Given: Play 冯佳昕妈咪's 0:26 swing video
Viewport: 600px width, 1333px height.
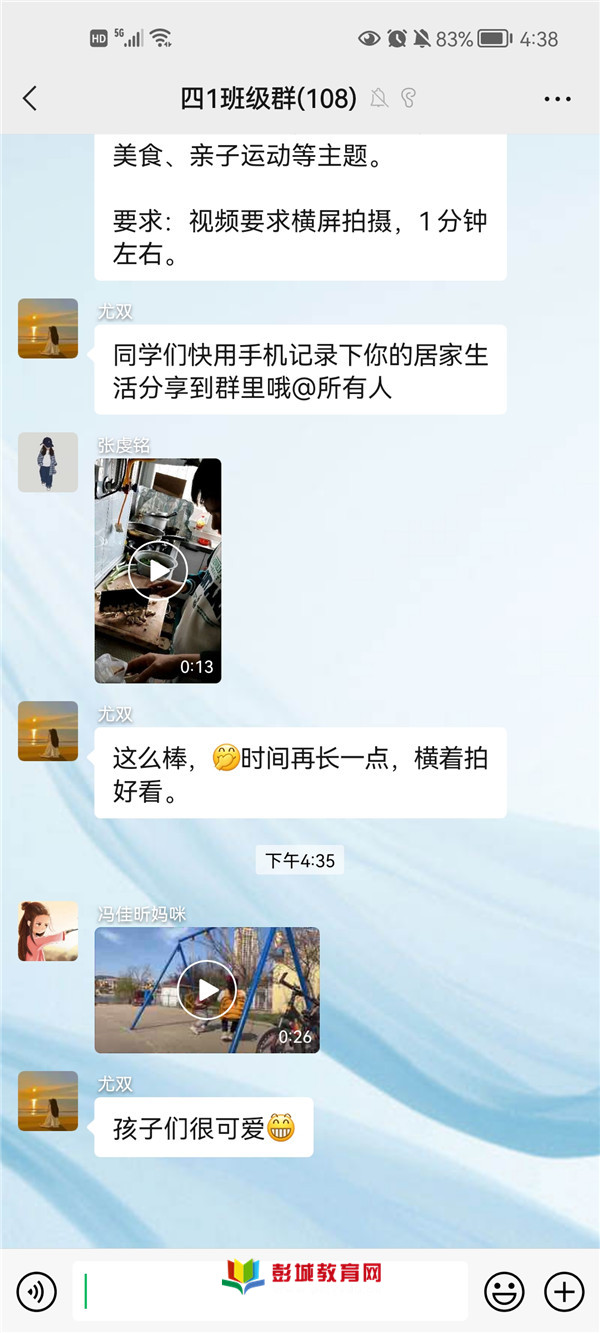Looking at the screenshot, I should (x=207, y=990).
